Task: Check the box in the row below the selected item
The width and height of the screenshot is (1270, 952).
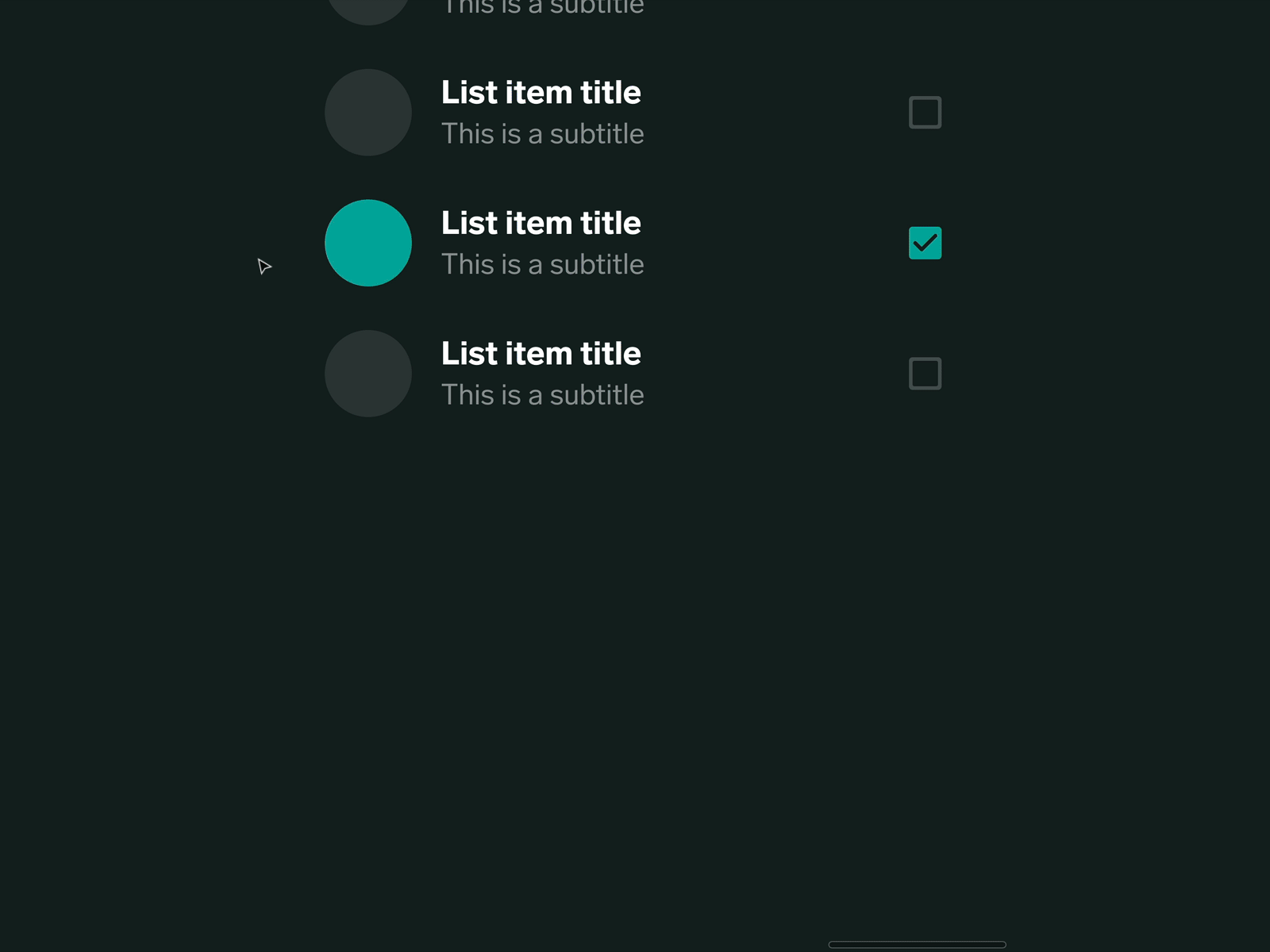Action: point(925,374)
